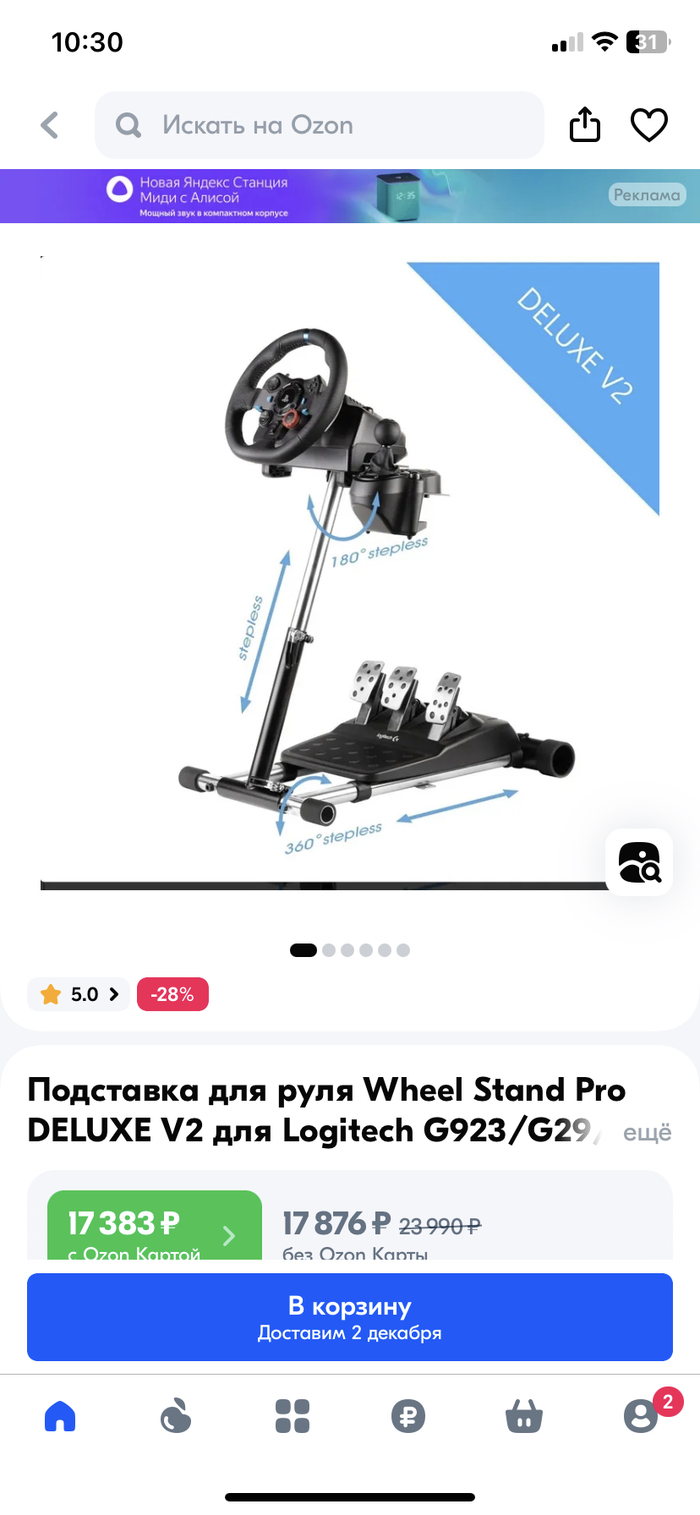Screen dimensions: 700x1515
Task: Open the Ozon search field
Action: pos(319,126)
